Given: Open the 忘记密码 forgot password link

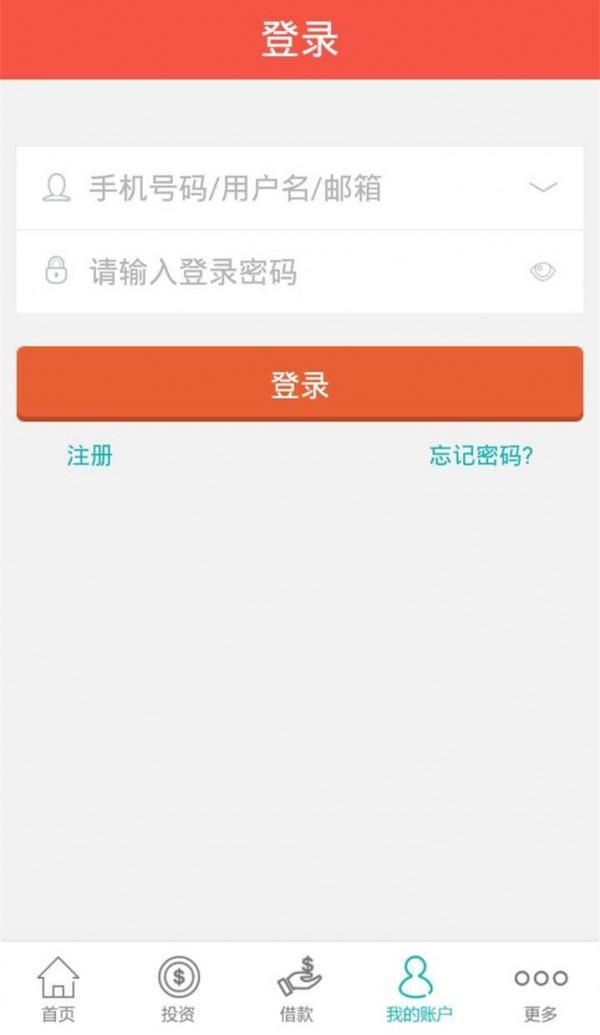Looking at the screenshot, I should click(x=481, y=456).
